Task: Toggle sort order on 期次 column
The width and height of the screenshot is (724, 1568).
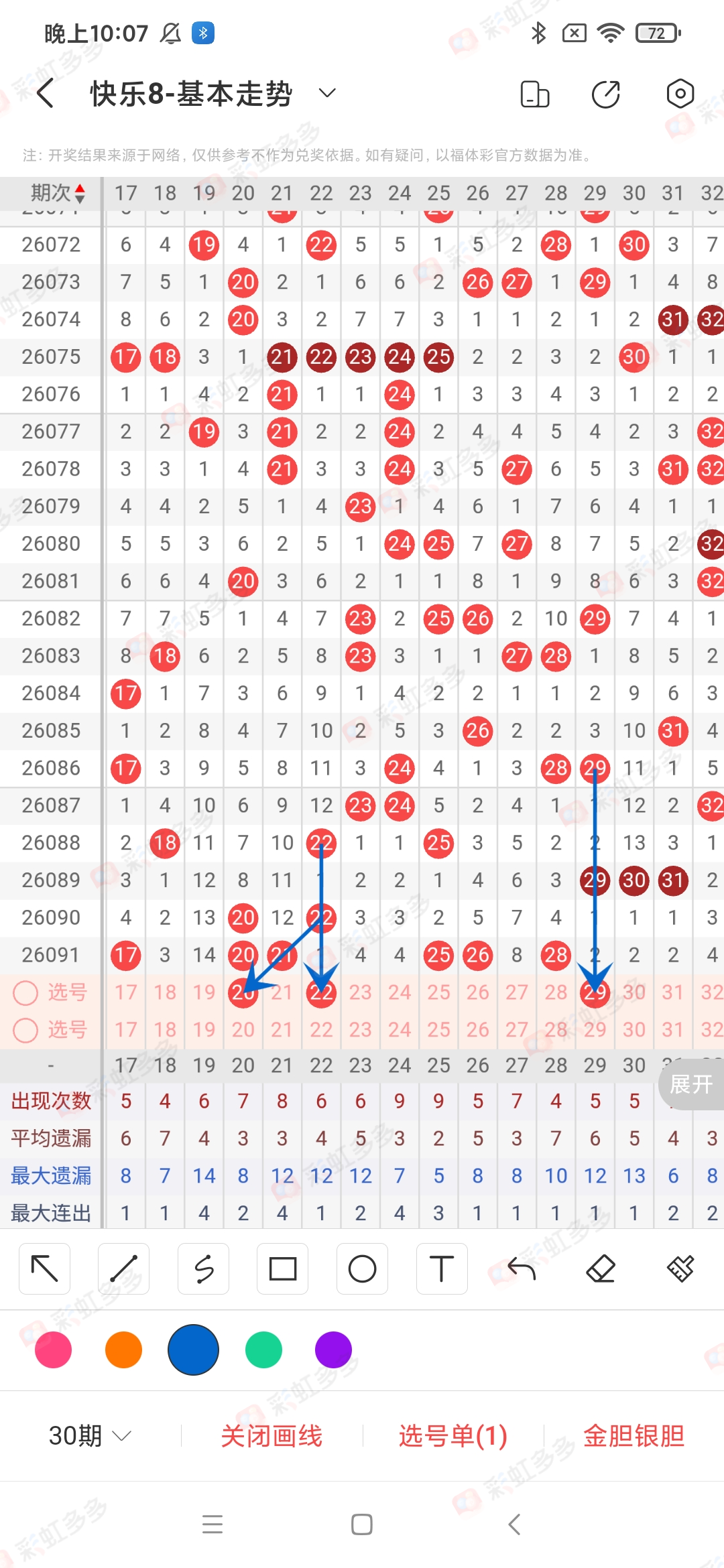Action: click(x=79, y=194)
